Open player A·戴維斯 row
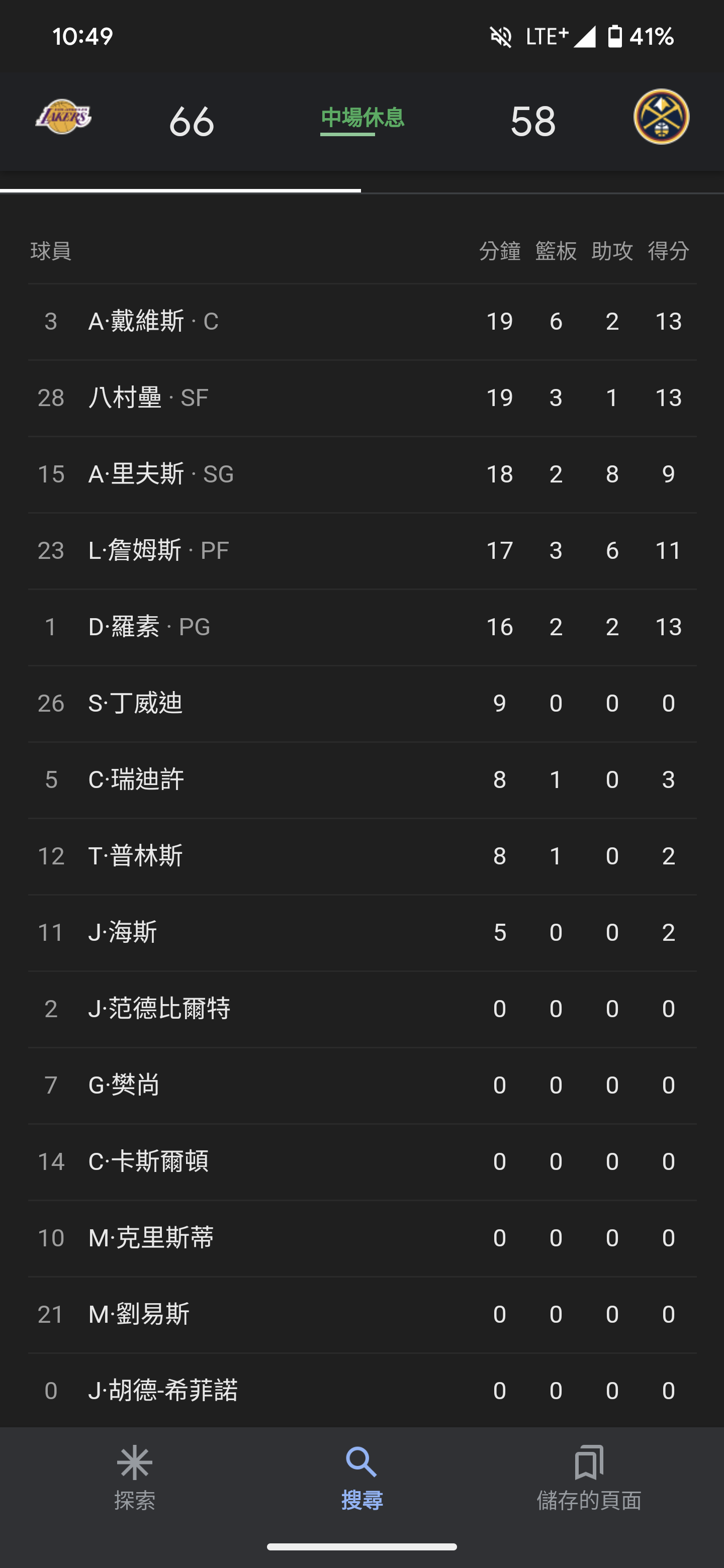The height and width of the screenshot is (1568, 724). click(361, 322)
